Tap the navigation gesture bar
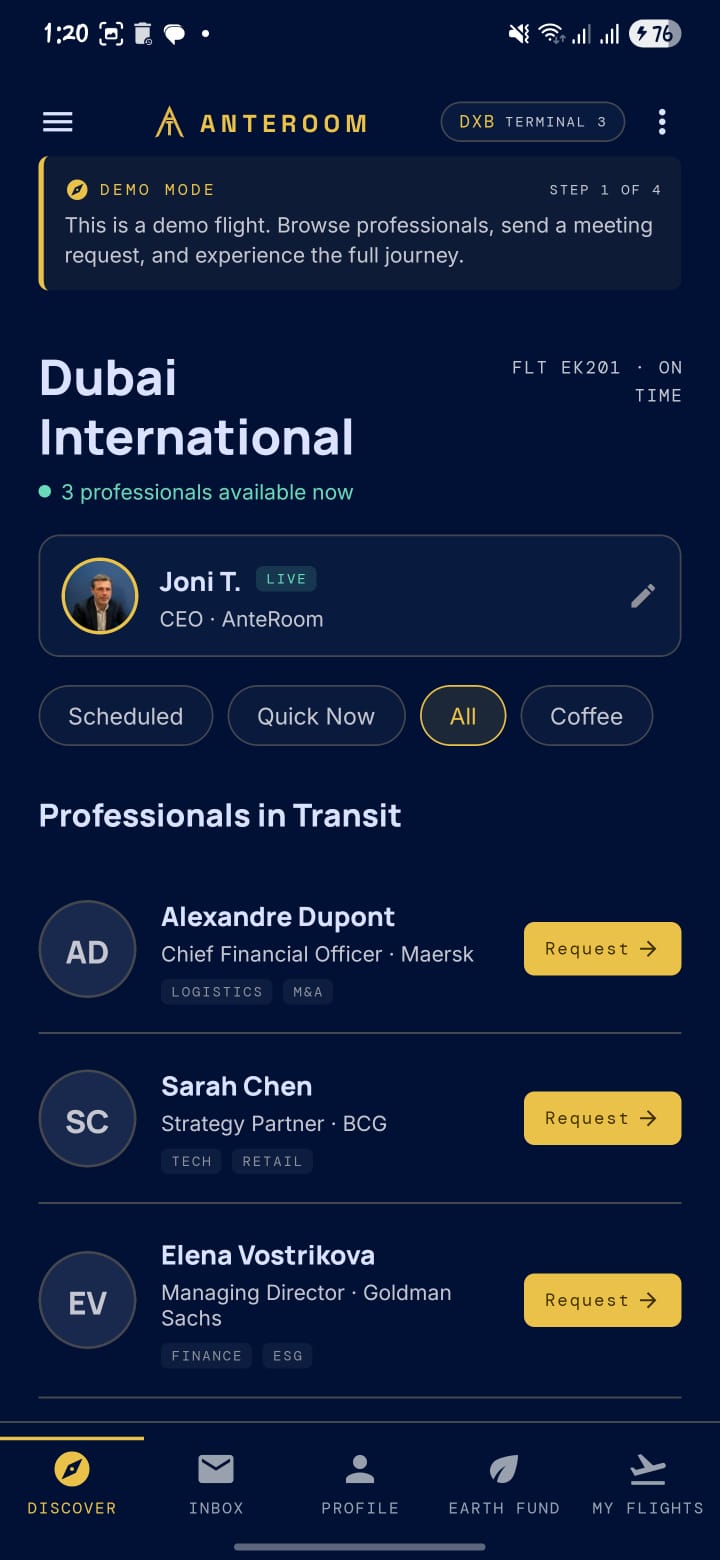The width and height of the screenshot is (720, 1560). pos(360,1548)
